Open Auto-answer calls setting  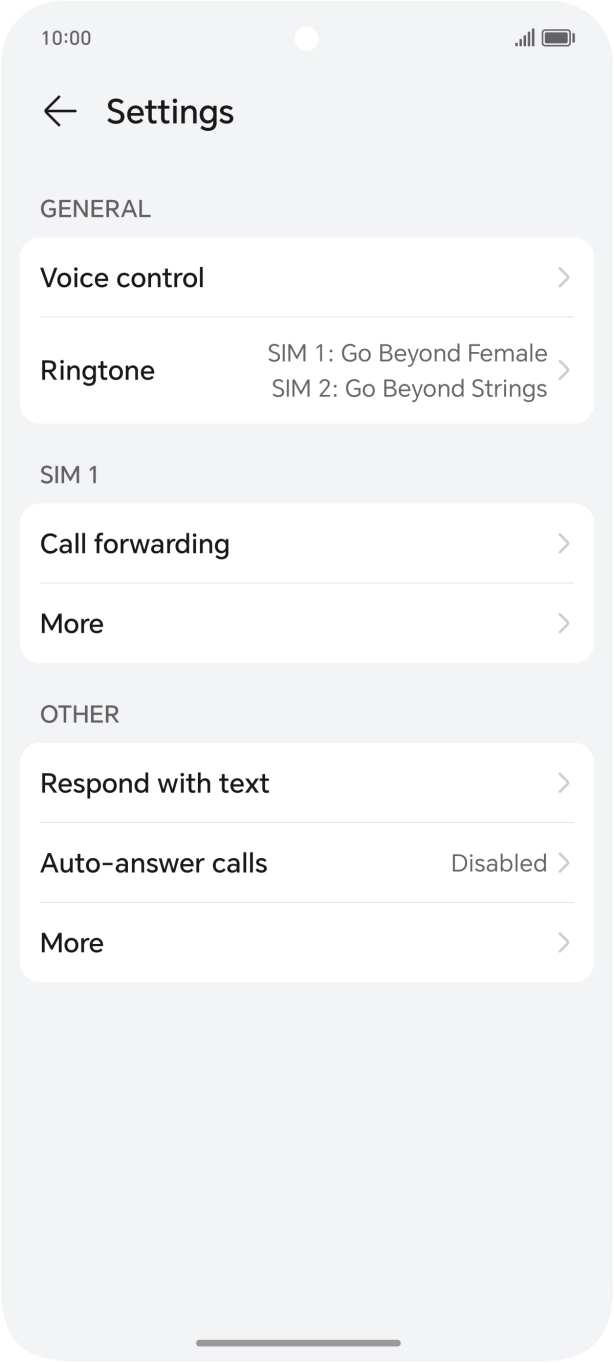click(306, 863)
